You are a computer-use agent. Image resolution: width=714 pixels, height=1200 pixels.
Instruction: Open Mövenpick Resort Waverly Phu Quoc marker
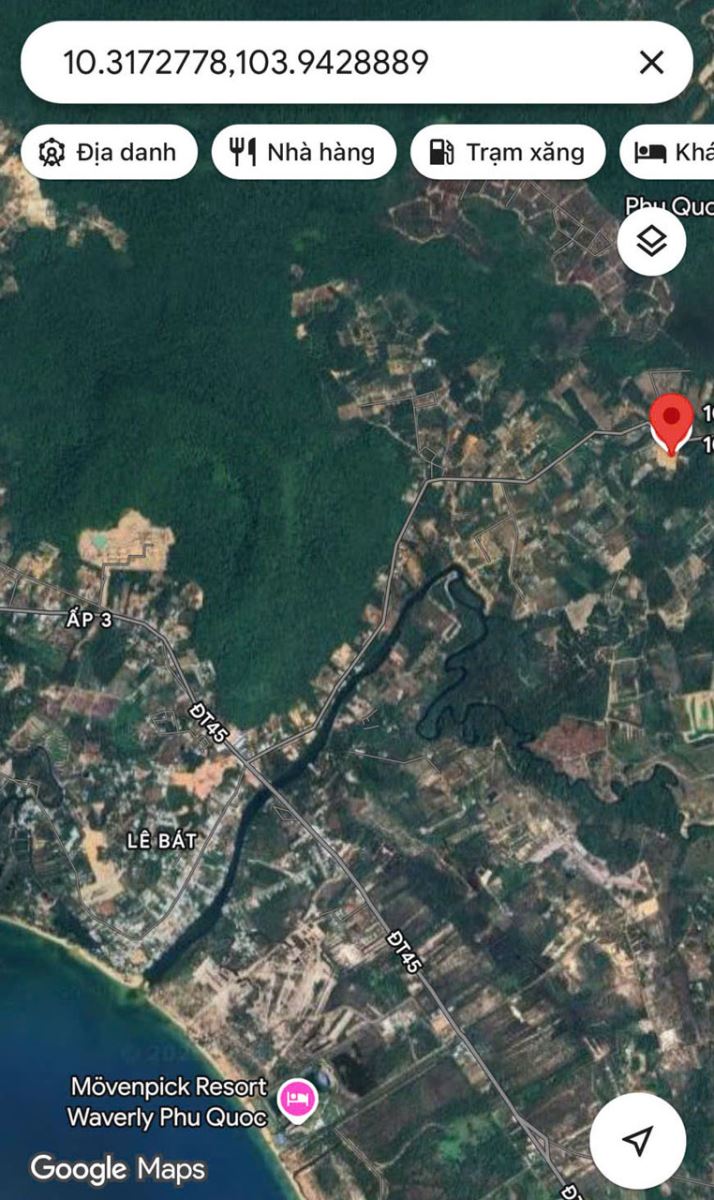[x=297, y=1099]
